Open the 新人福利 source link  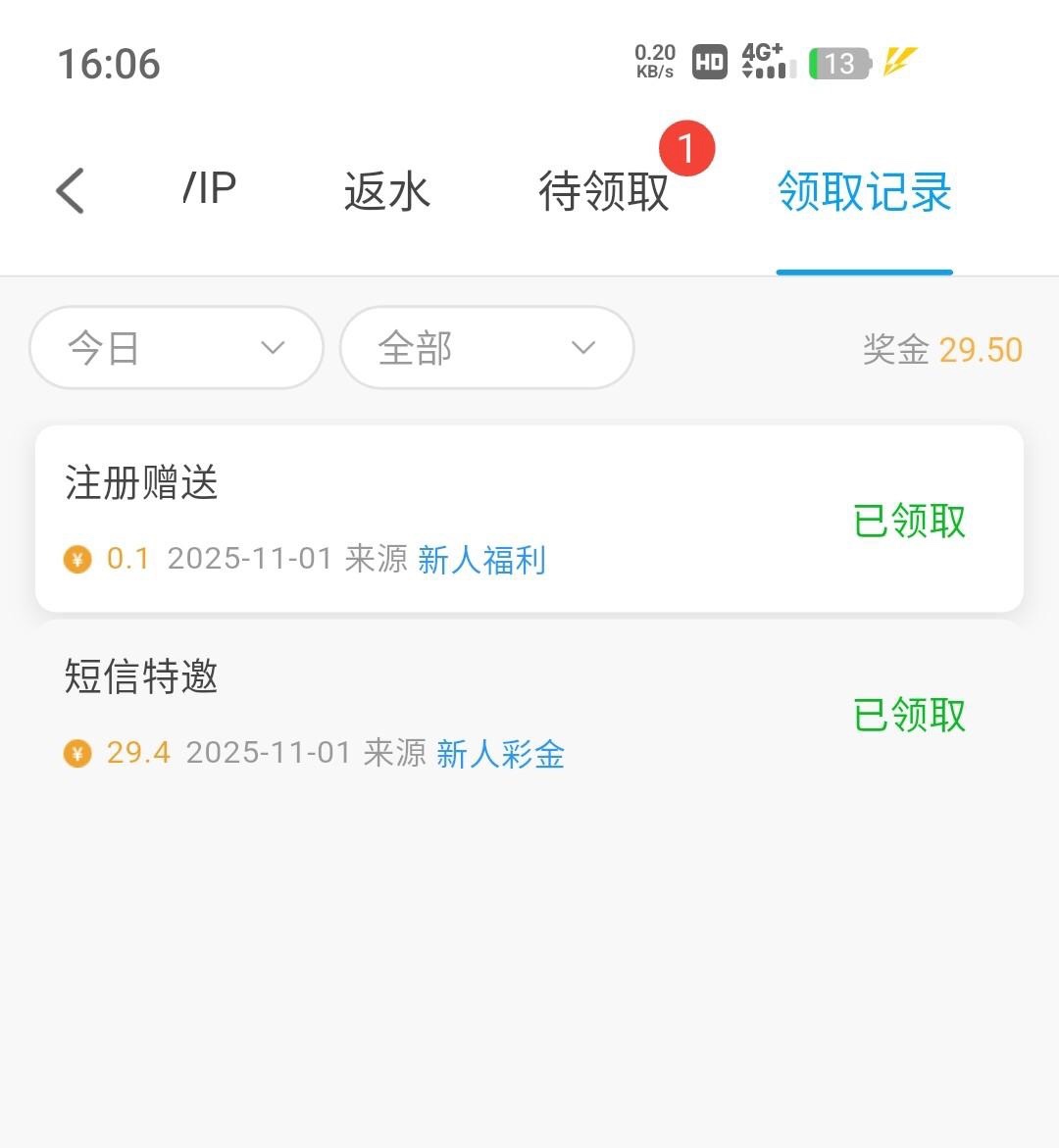point(481,560)
